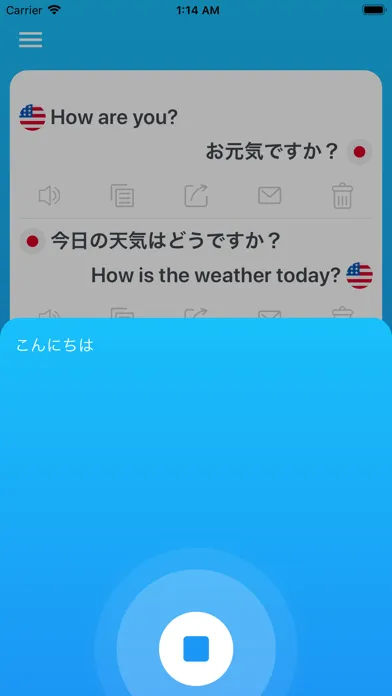Viewport: 392px width, 696px height.
Task: Open the hamburger menu
Action: 31,40
